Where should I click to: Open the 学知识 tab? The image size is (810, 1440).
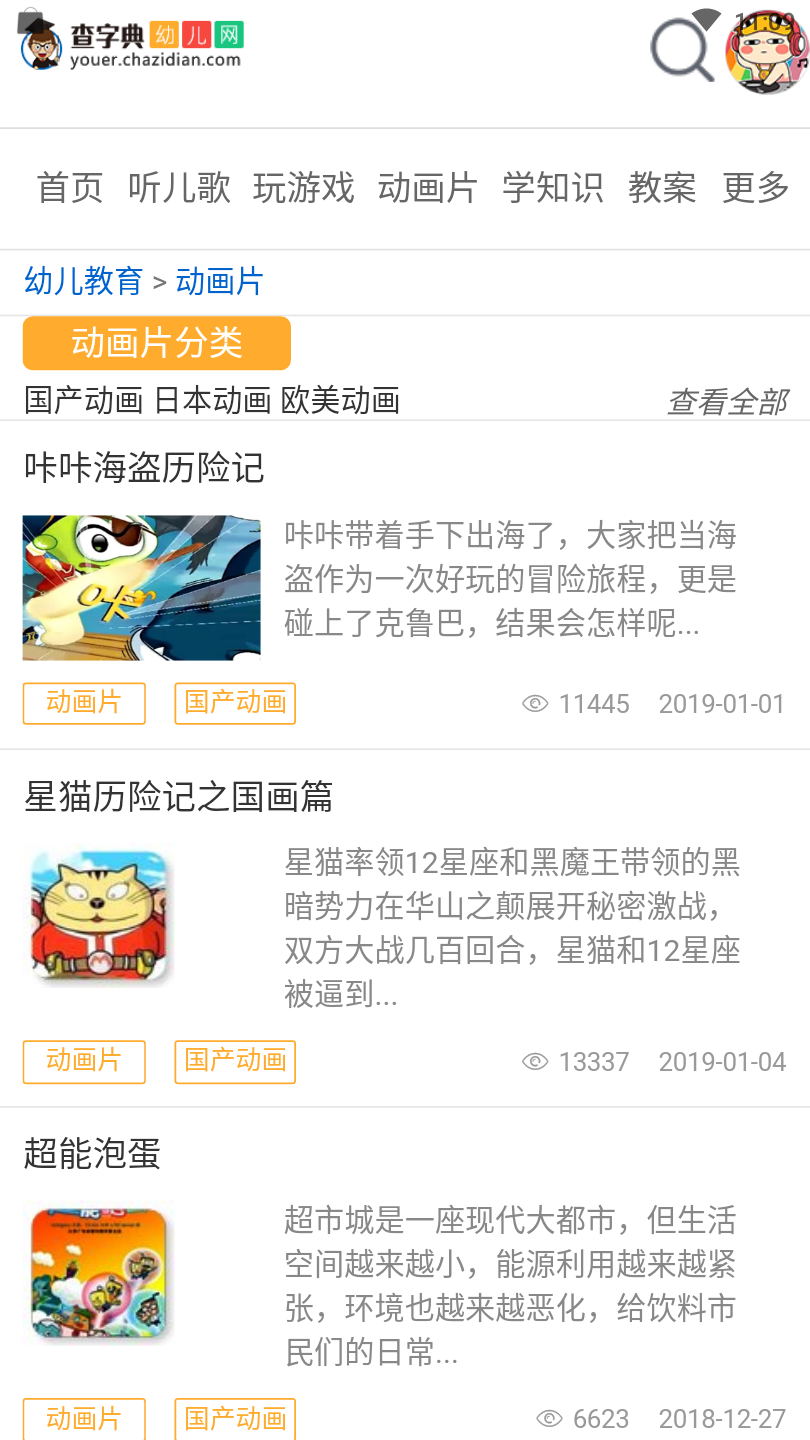pos(553,187)
